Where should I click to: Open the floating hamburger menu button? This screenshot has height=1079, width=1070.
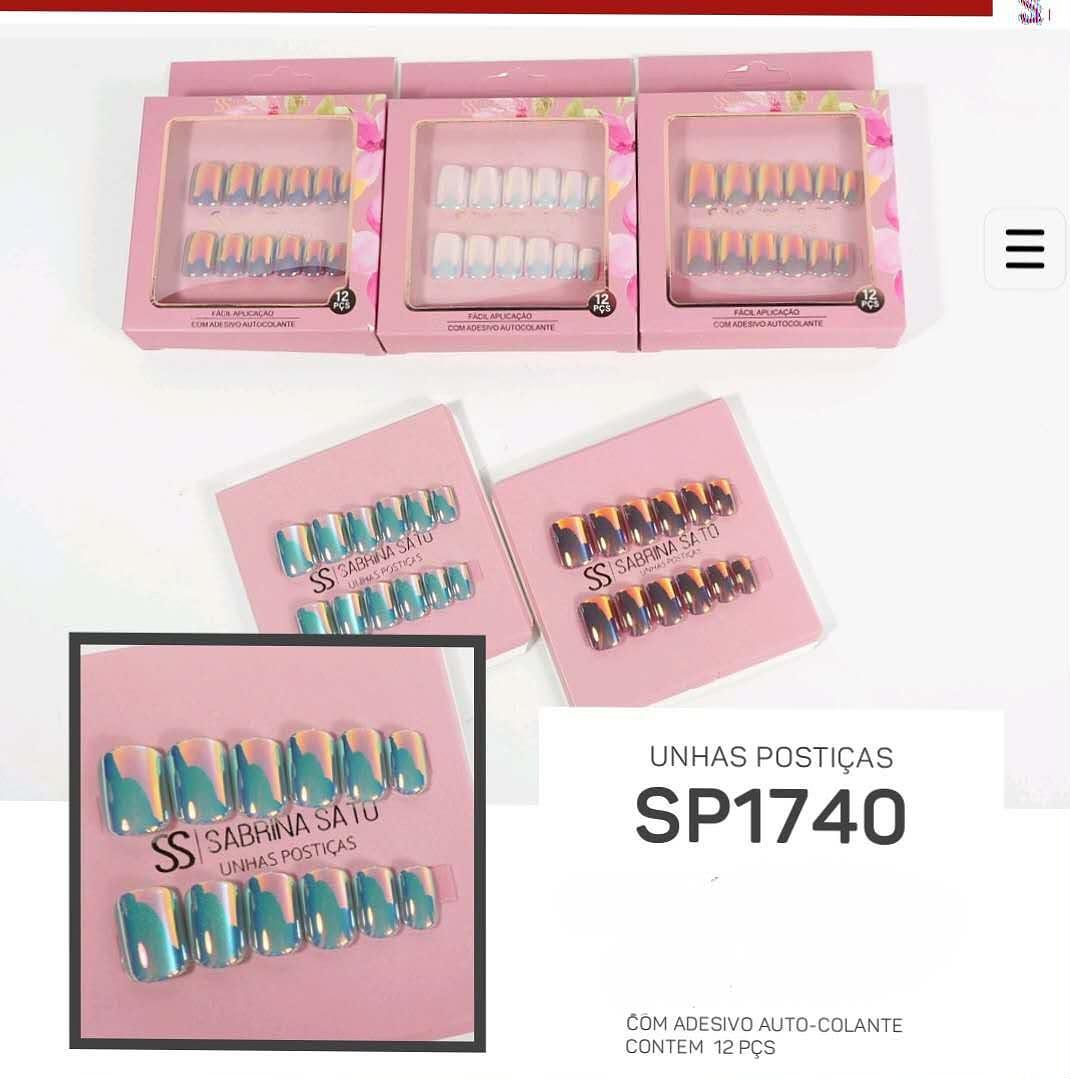pos(1025,248)
